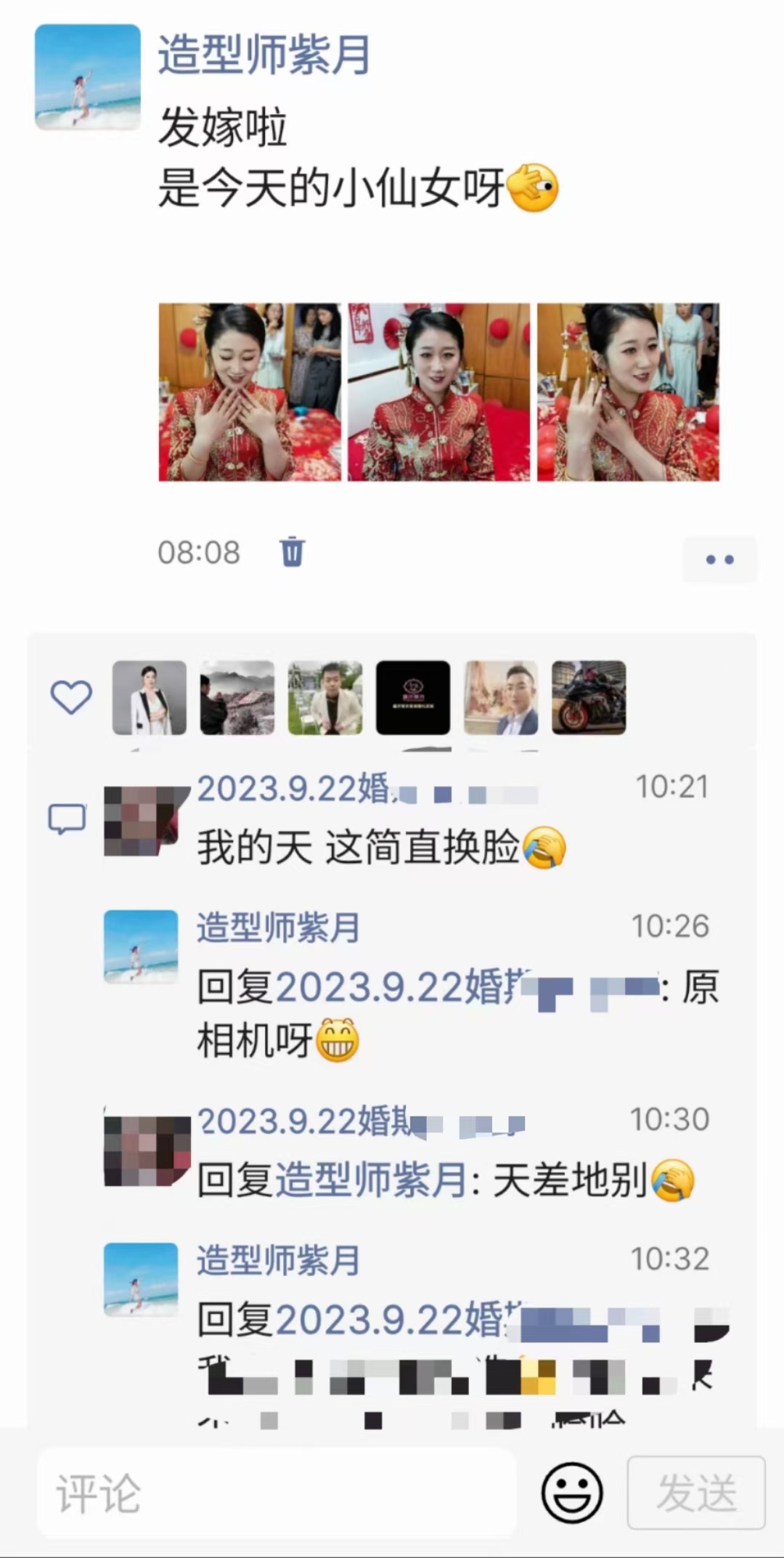Open the woman-in-white-suit liker's avatar
Viewport: 784px width, 1558px height.
[150, 697]
